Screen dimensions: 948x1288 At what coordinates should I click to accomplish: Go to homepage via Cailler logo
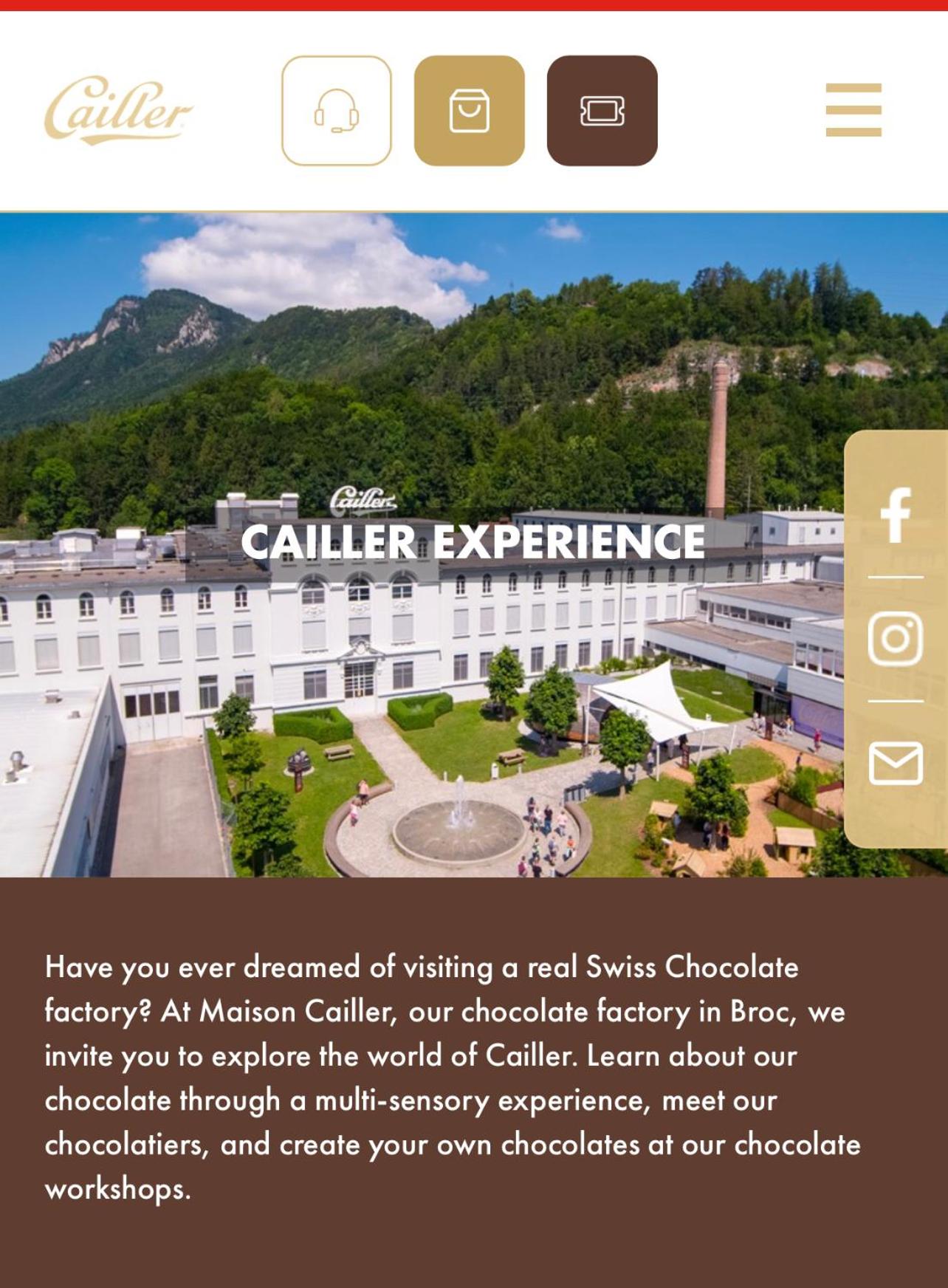118,111
